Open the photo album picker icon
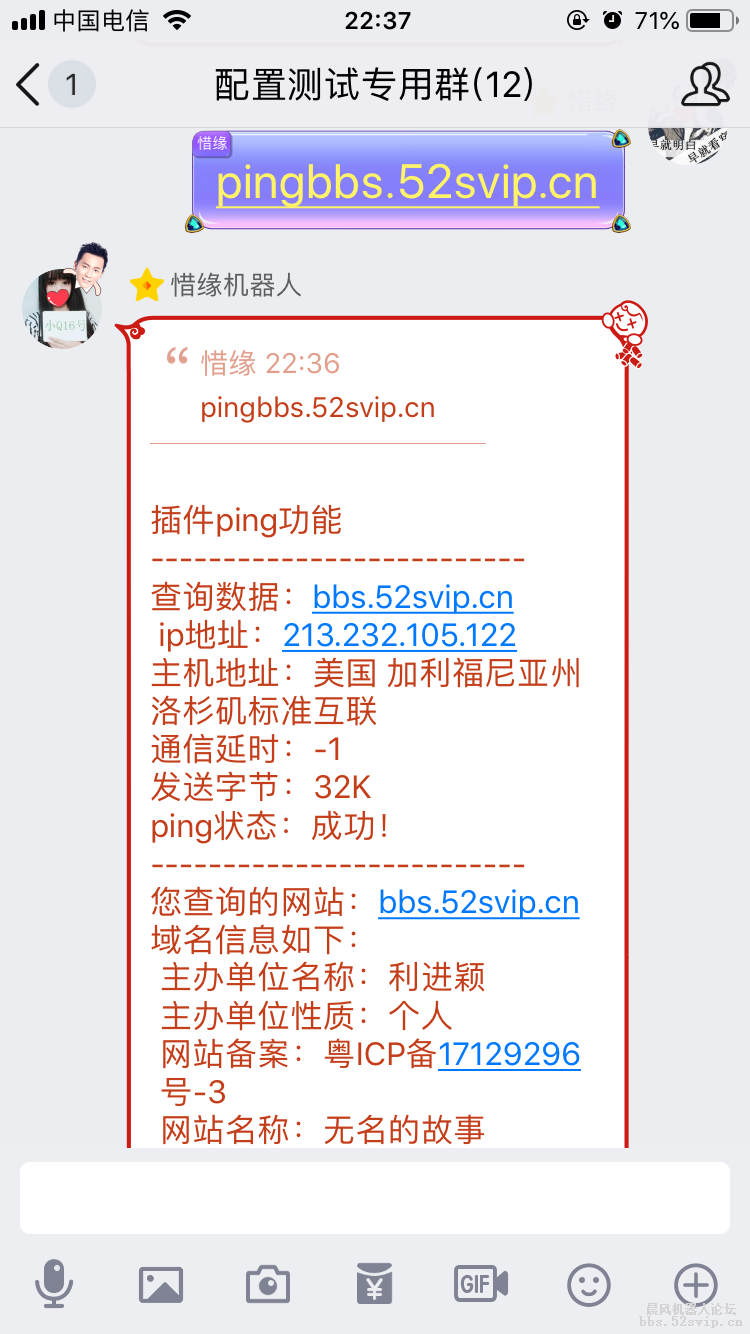This screenshot has height=1334, width=750. click(x=161, y=1285)
